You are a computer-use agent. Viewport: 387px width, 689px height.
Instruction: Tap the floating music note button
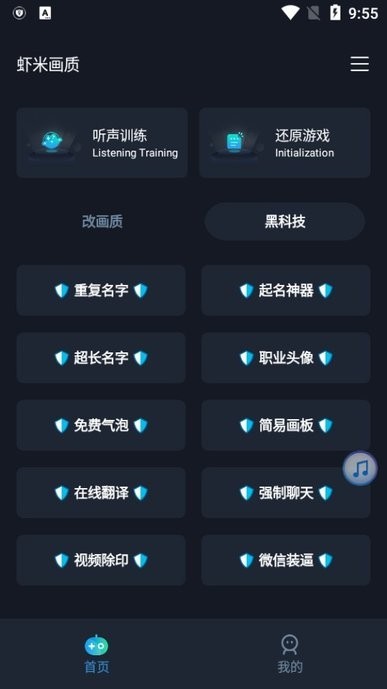360,468
